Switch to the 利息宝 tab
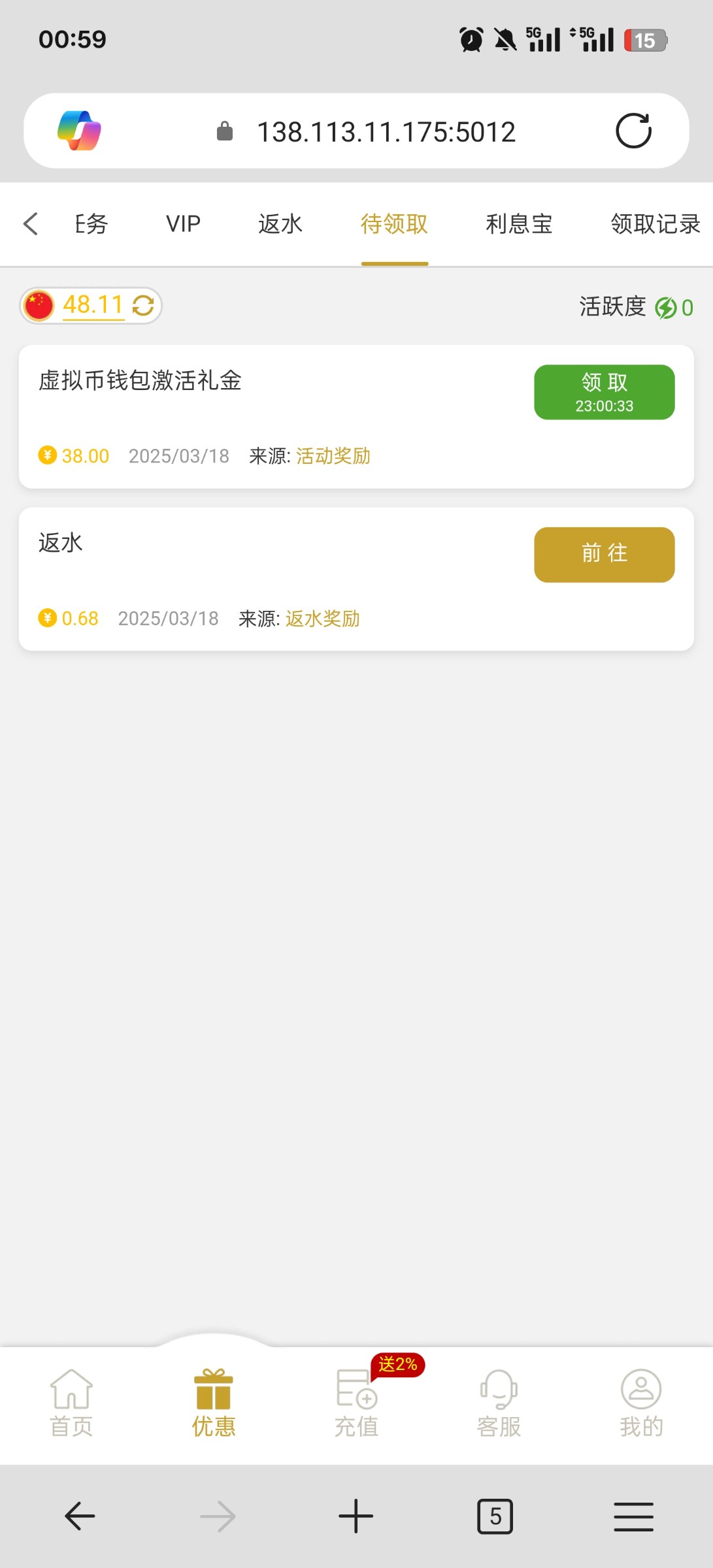The width and height of the screenshot is (713, 1568). click(x=519, y=223)
